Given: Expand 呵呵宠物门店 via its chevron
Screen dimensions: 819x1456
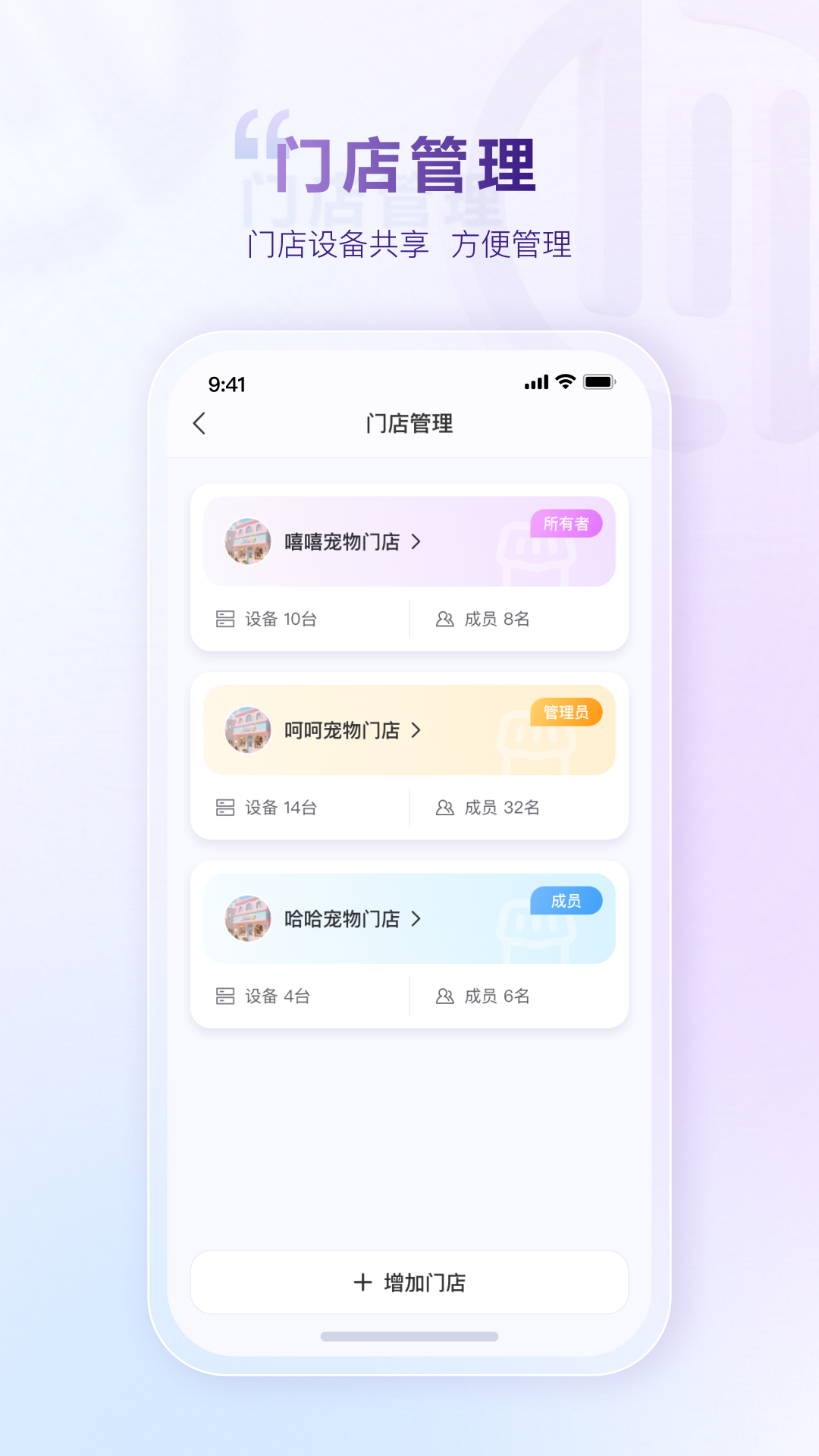Looking at the screenshot, I should coord(416,731).
